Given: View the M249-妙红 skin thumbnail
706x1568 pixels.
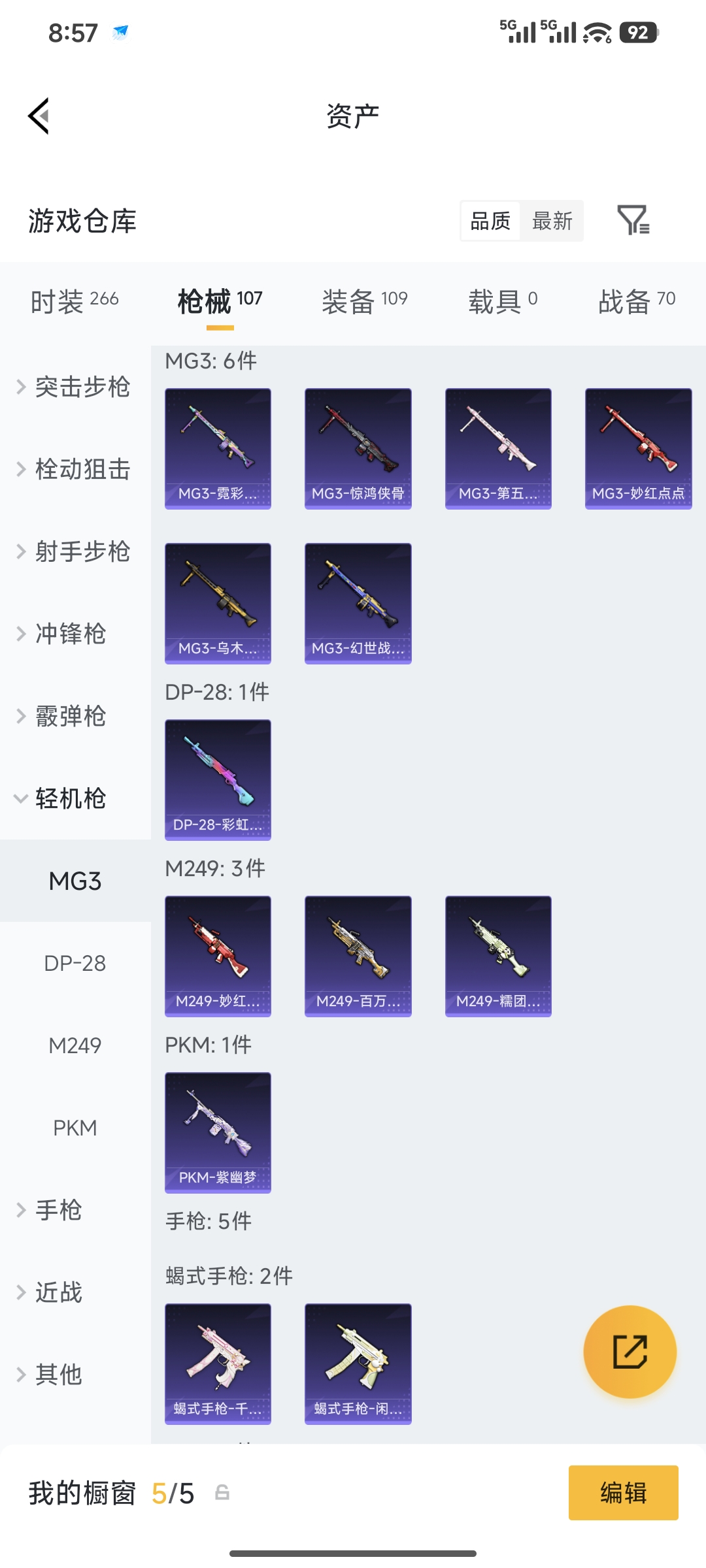Looking at the screenshot, I should point(218,956).
